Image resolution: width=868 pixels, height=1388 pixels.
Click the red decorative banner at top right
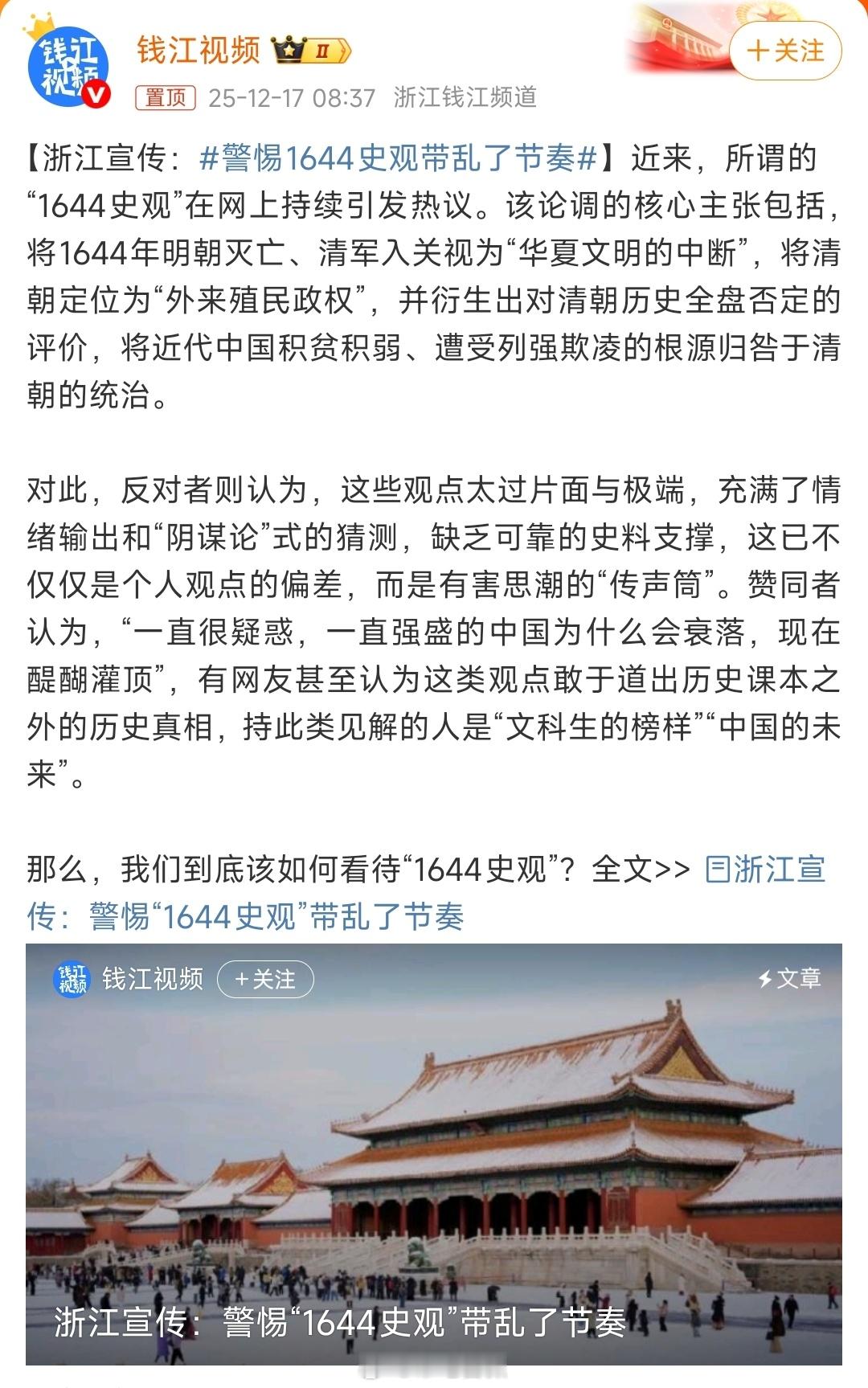[x=683, y=32]
